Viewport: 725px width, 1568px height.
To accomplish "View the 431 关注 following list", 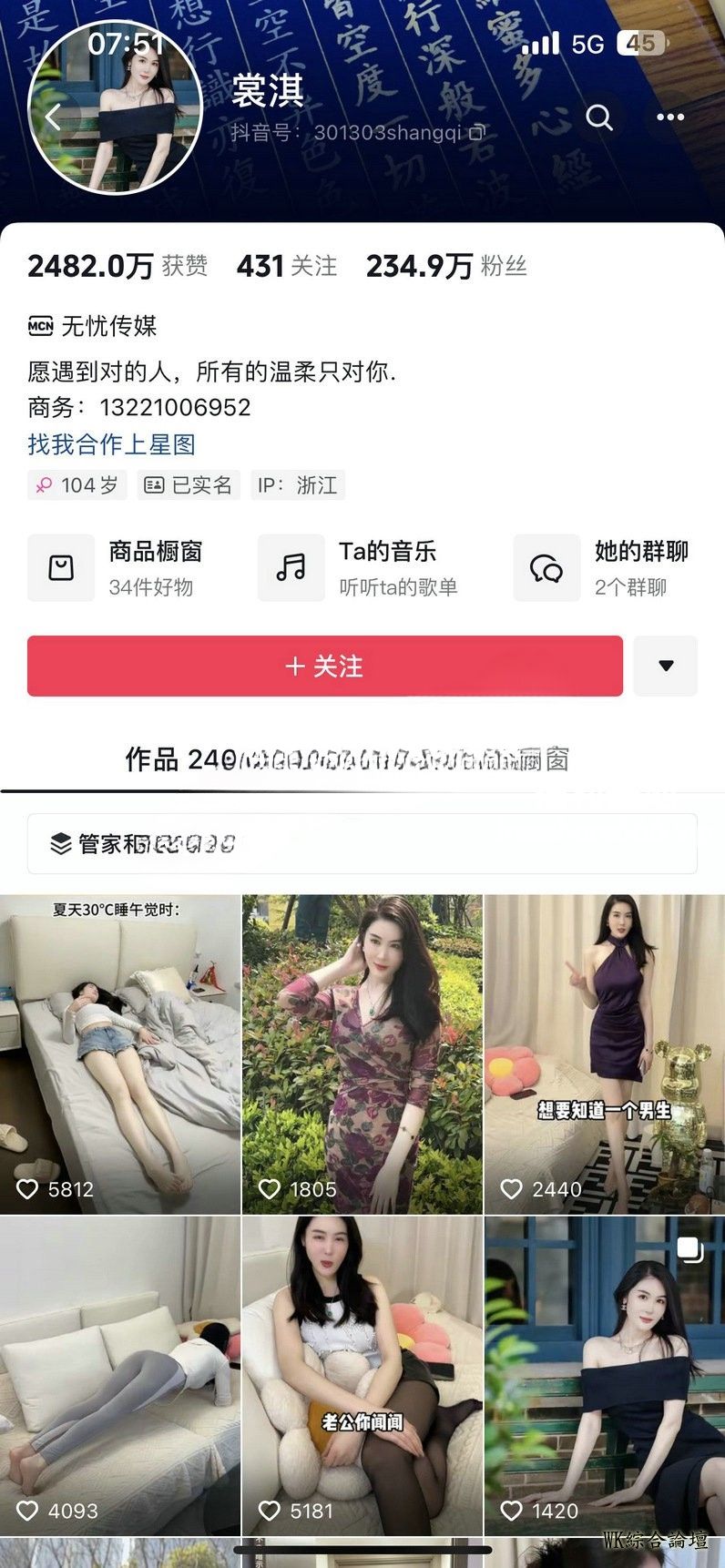I will pos(286,266).
